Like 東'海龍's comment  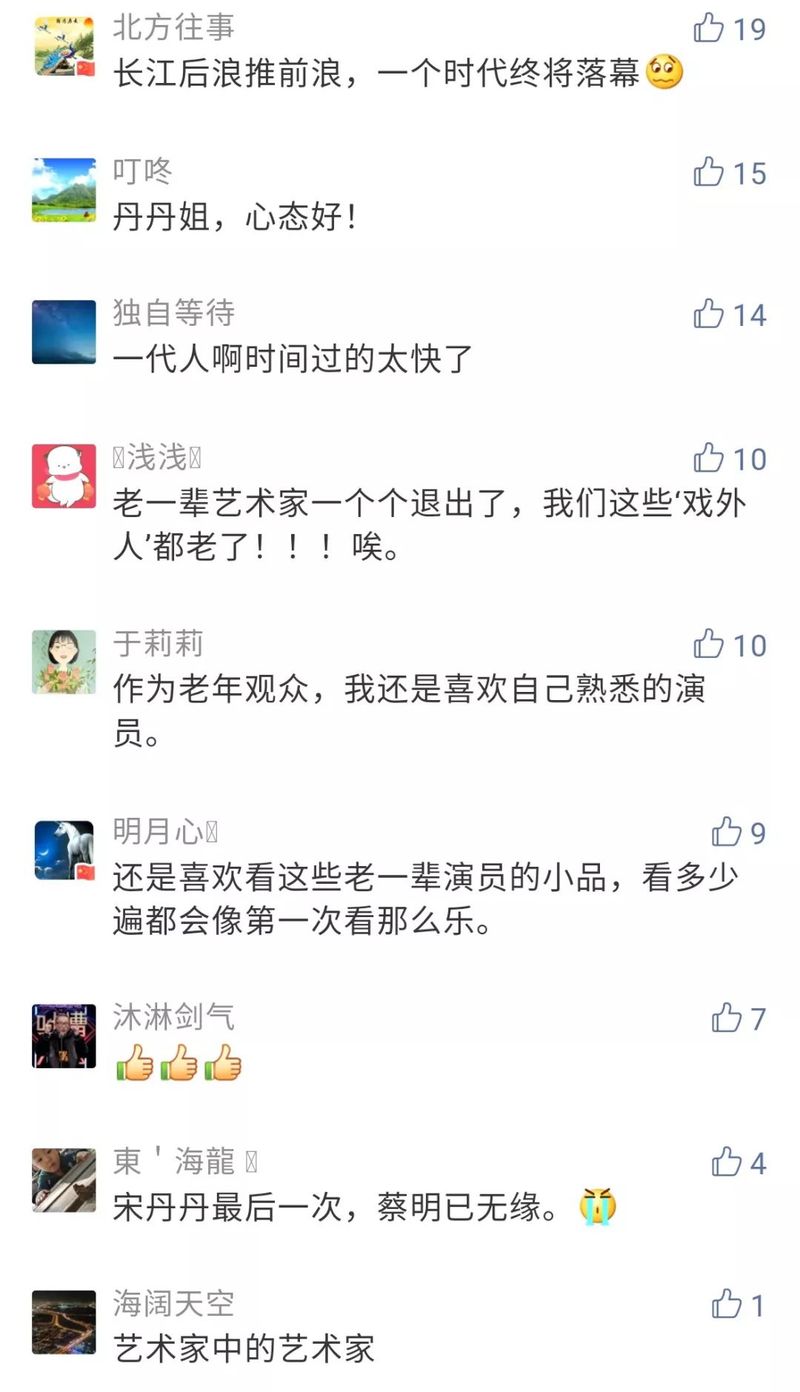click(x=727, y=1163)
